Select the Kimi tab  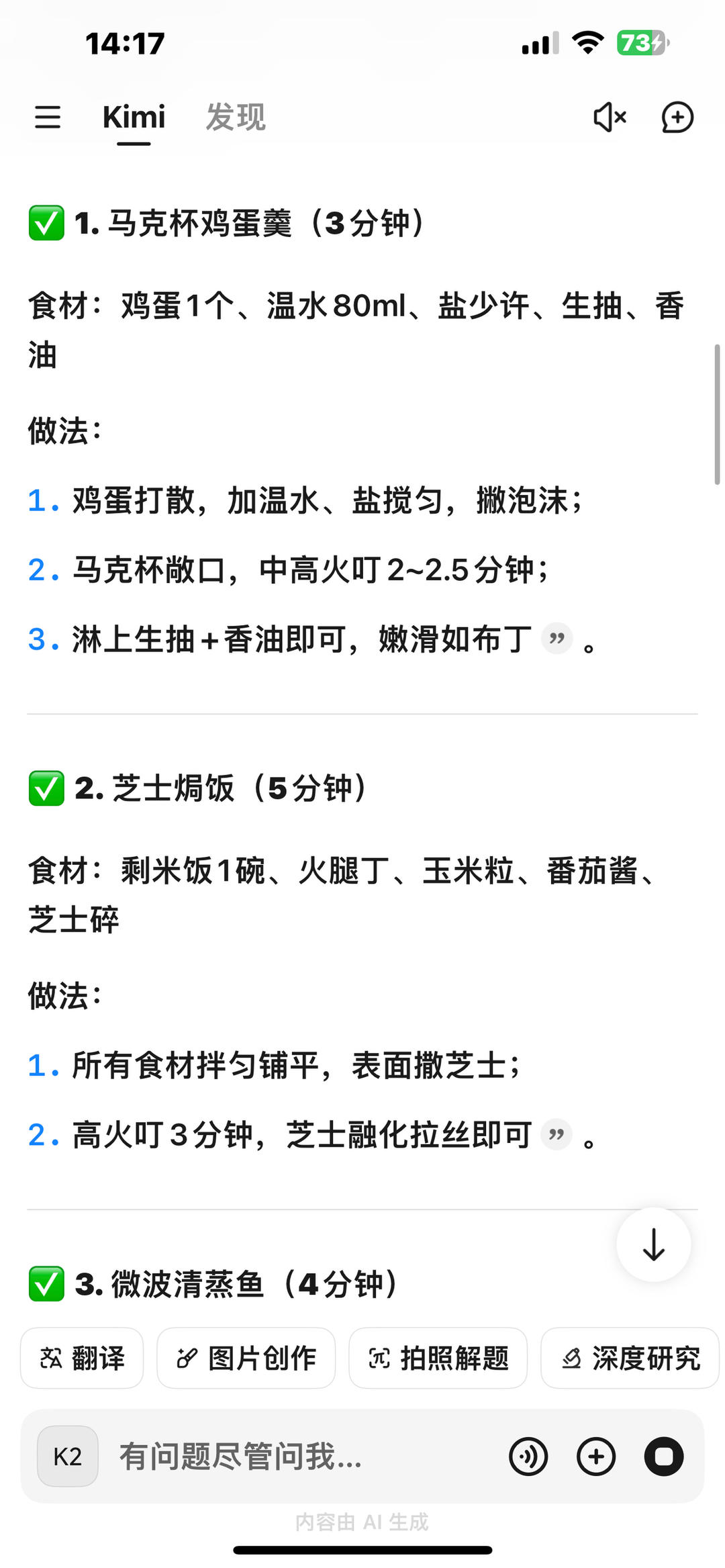[134, 118]
